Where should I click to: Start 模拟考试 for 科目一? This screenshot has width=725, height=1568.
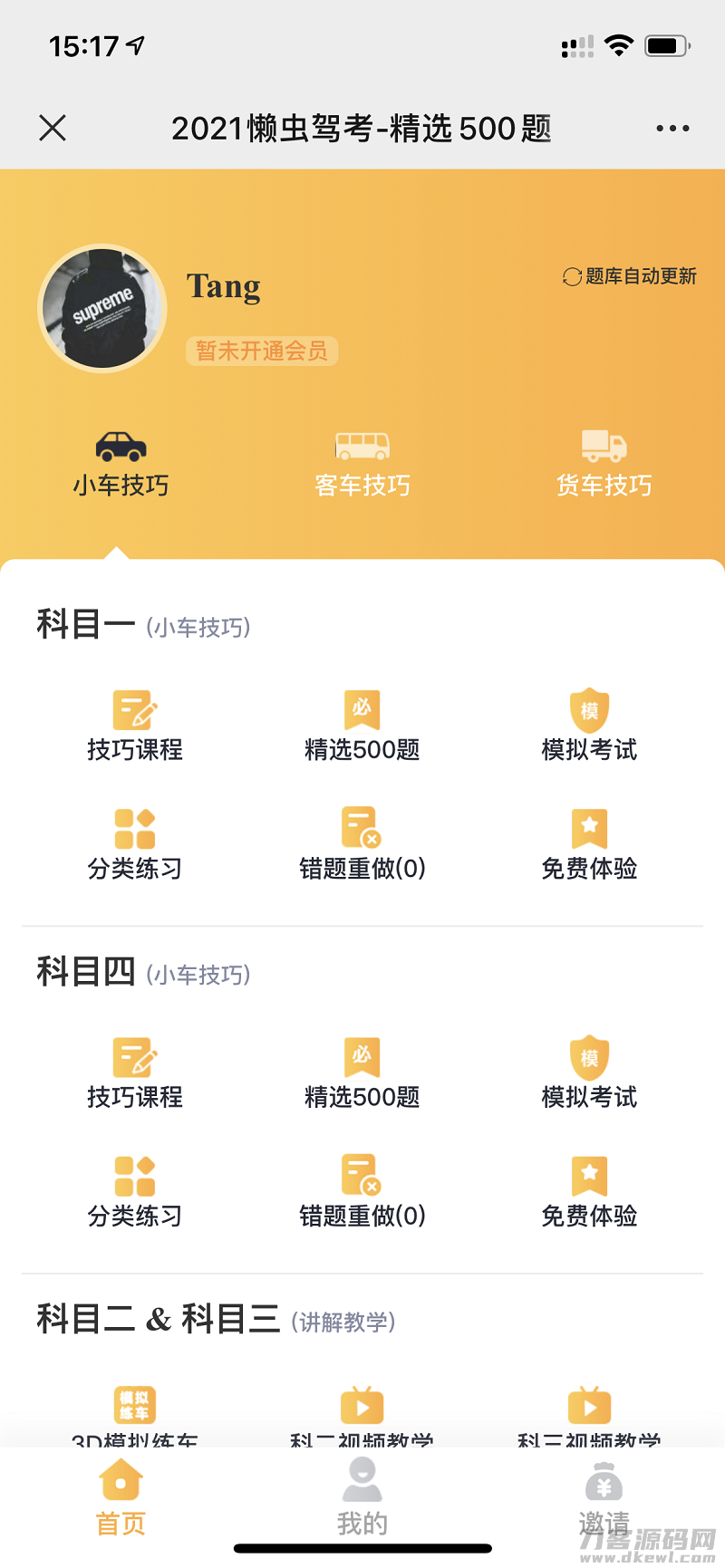tap(589, 726)
